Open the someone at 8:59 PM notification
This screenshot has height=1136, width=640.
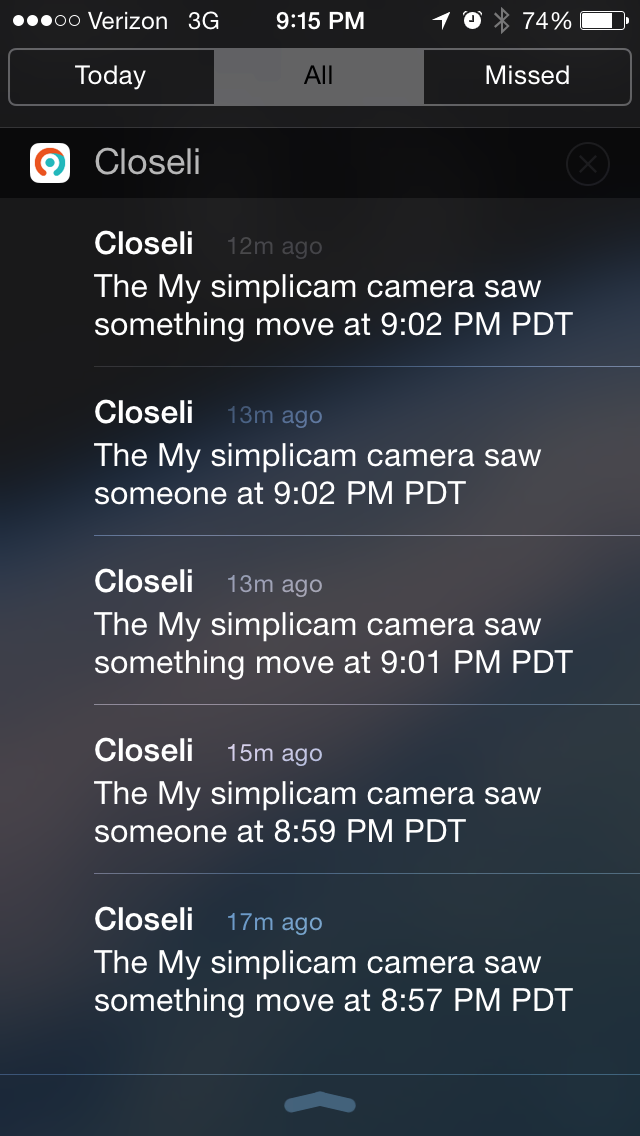[333, 792]
